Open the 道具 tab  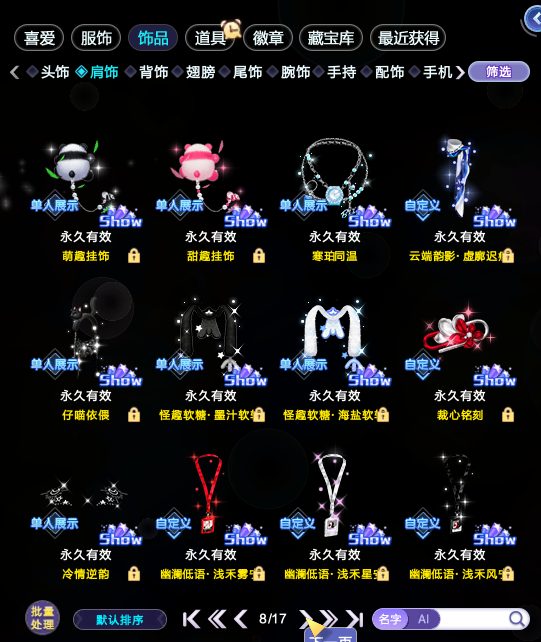(x=210, y=38)
